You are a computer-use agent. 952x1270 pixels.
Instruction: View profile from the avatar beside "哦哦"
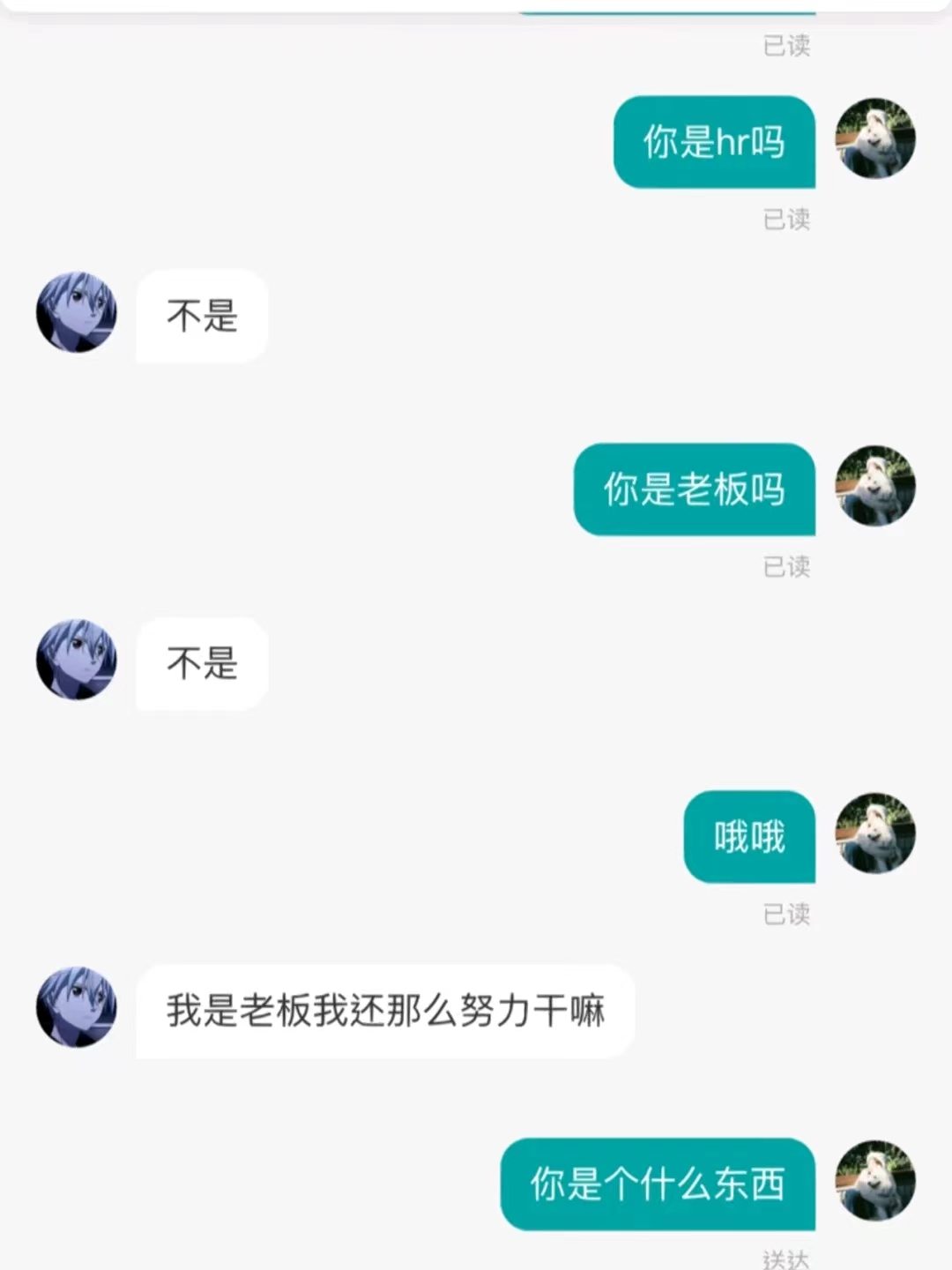(x=874, y=833)
